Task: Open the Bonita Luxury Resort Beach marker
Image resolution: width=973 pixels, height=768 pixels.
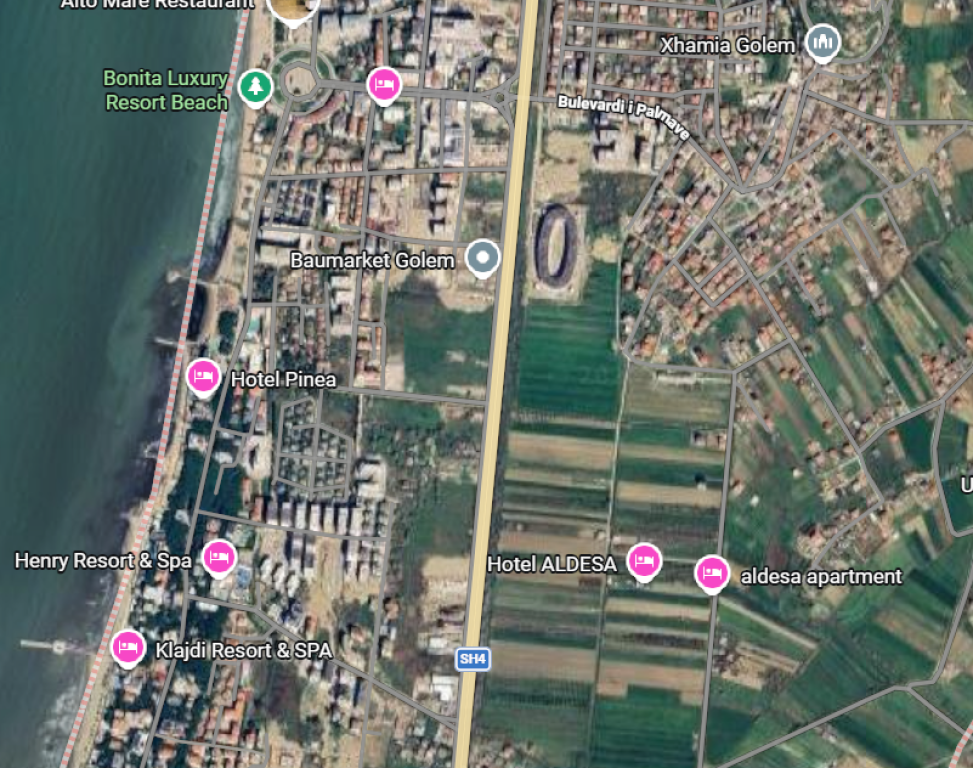Action: (256, 87)
